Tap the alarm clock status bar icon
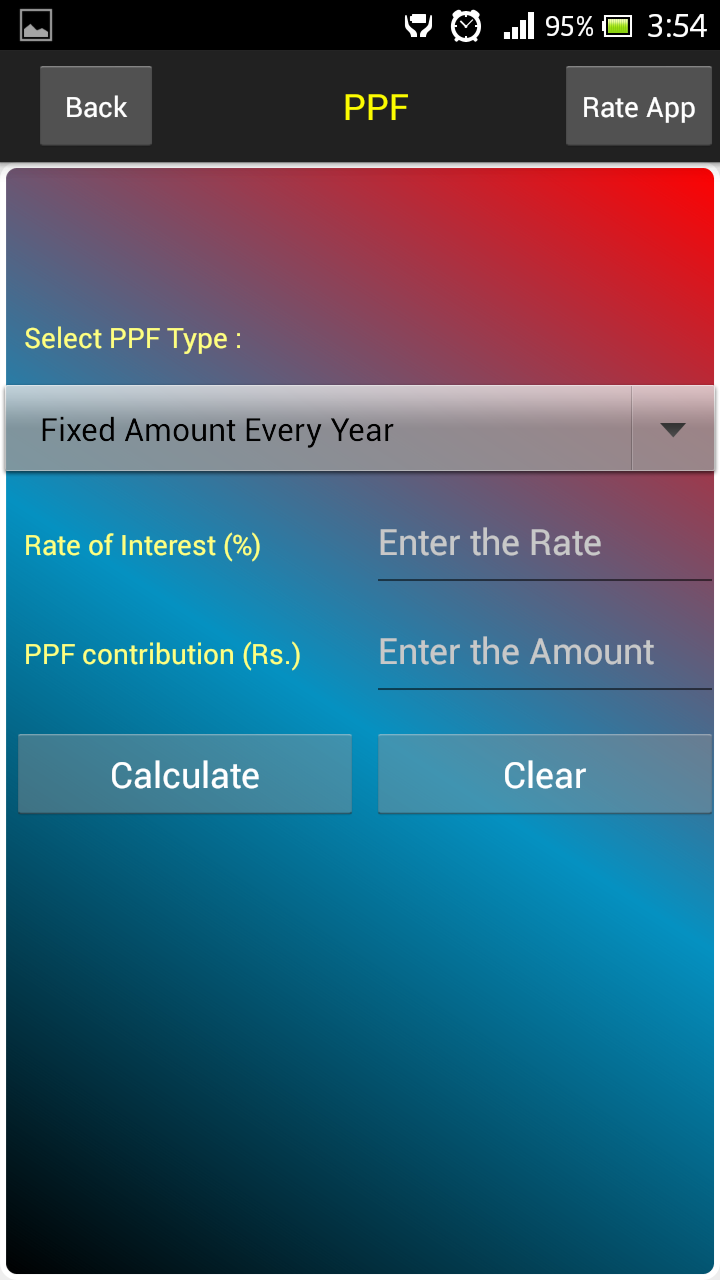Screen dimensions: 720x1280 [x=465, y=25]
